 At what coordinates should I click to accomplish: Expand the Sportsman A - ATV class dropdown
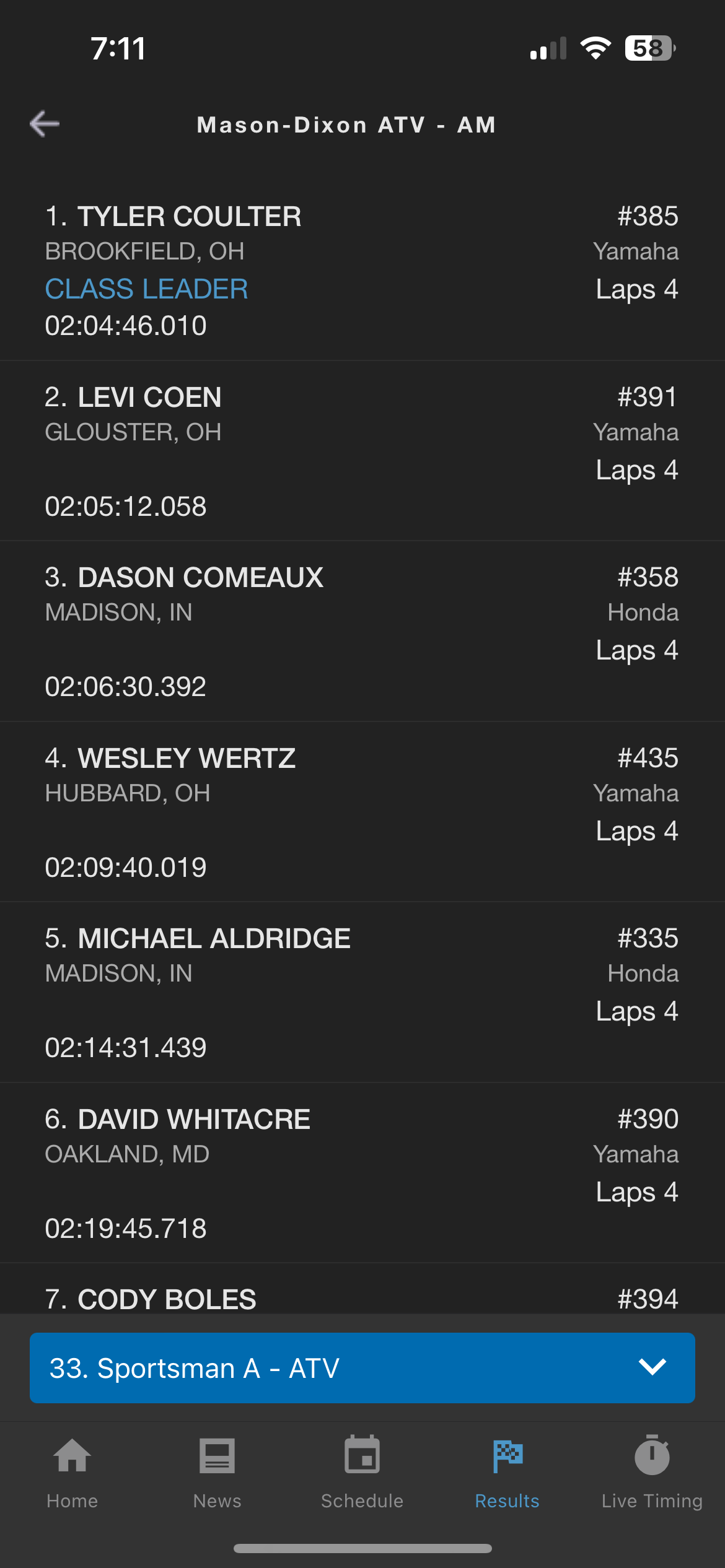click(362, 1367)
